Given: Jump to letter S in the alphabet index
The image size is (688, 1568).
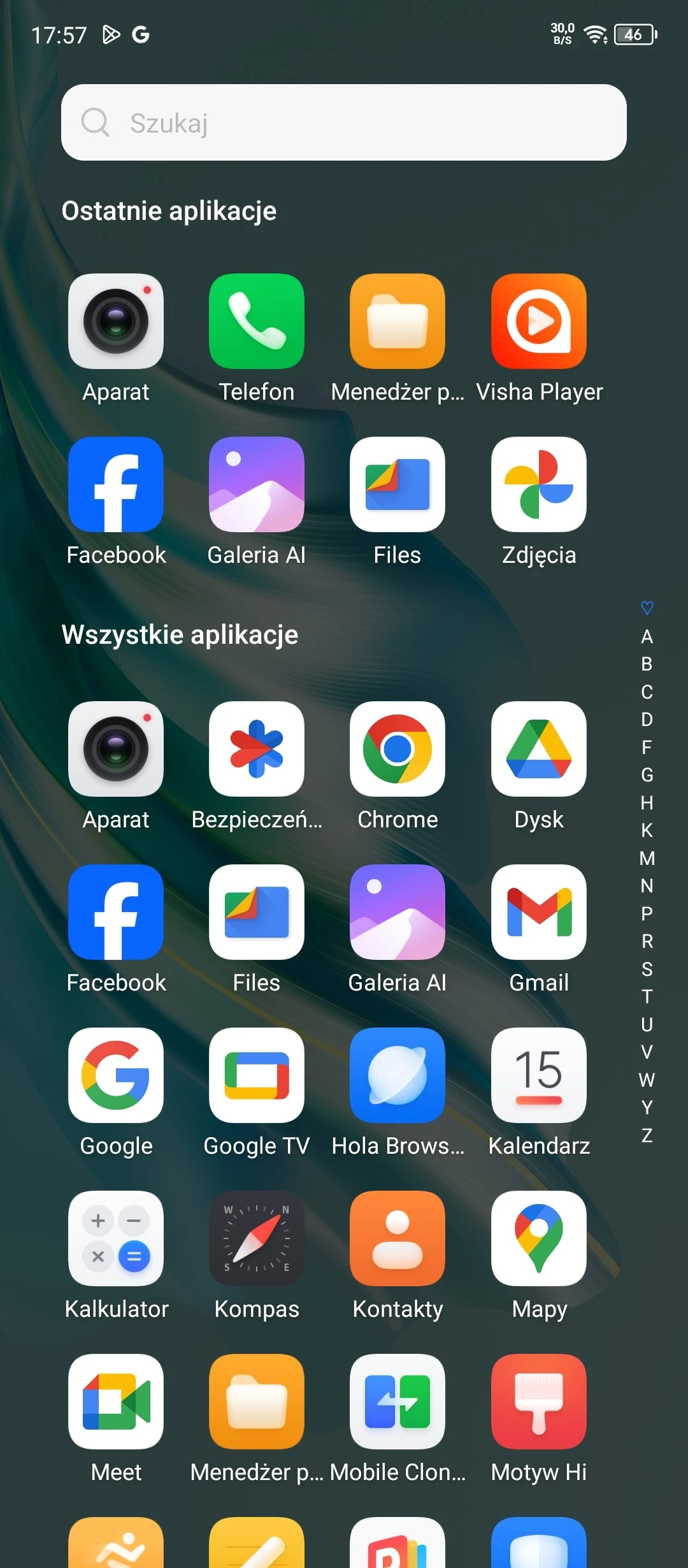Looking at the screenshot, I should click(647, 969).
